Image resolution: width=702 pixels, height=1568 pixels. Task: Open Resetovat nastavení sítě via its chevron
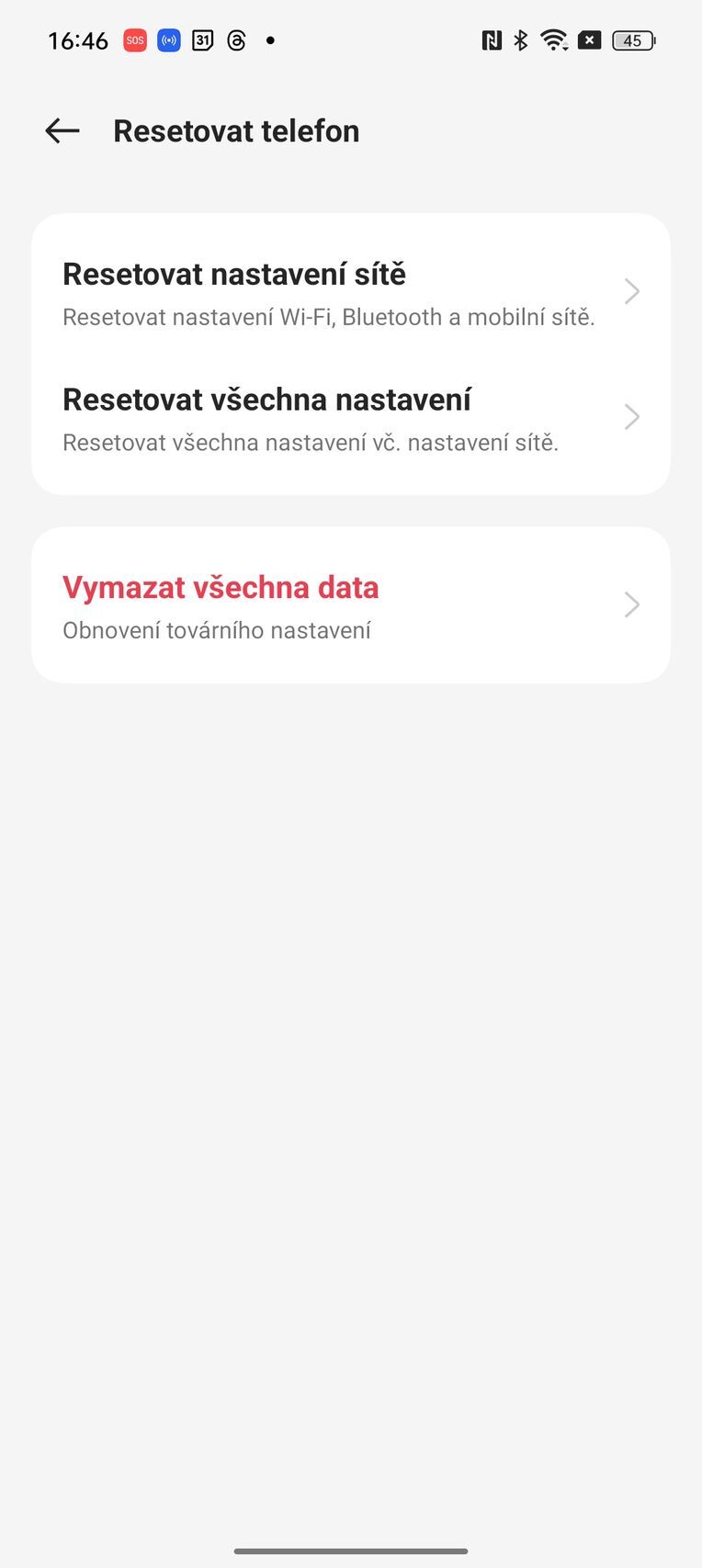pyautogui.click(x=631, y=291)
